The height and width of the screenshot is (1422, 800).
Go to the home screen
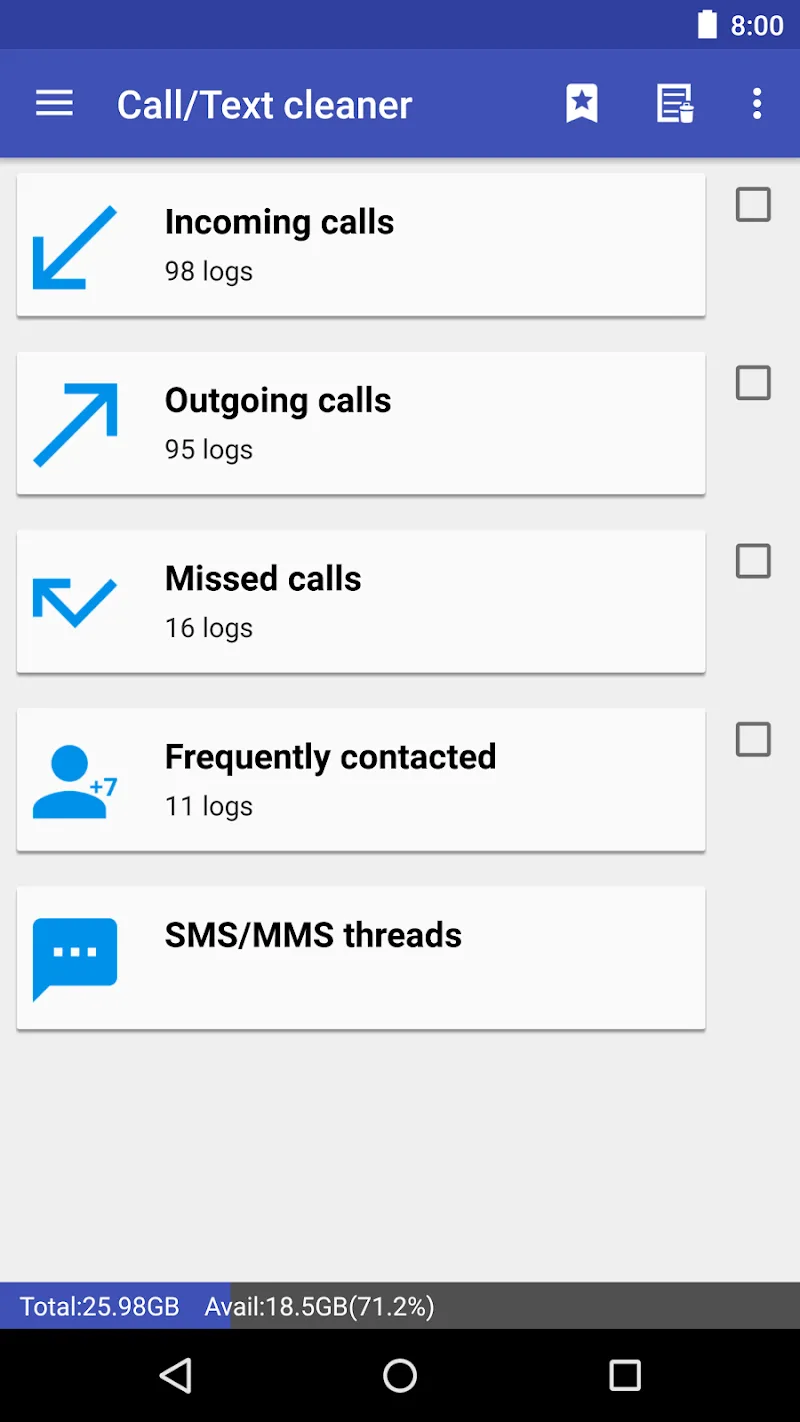click(400, 1376)
